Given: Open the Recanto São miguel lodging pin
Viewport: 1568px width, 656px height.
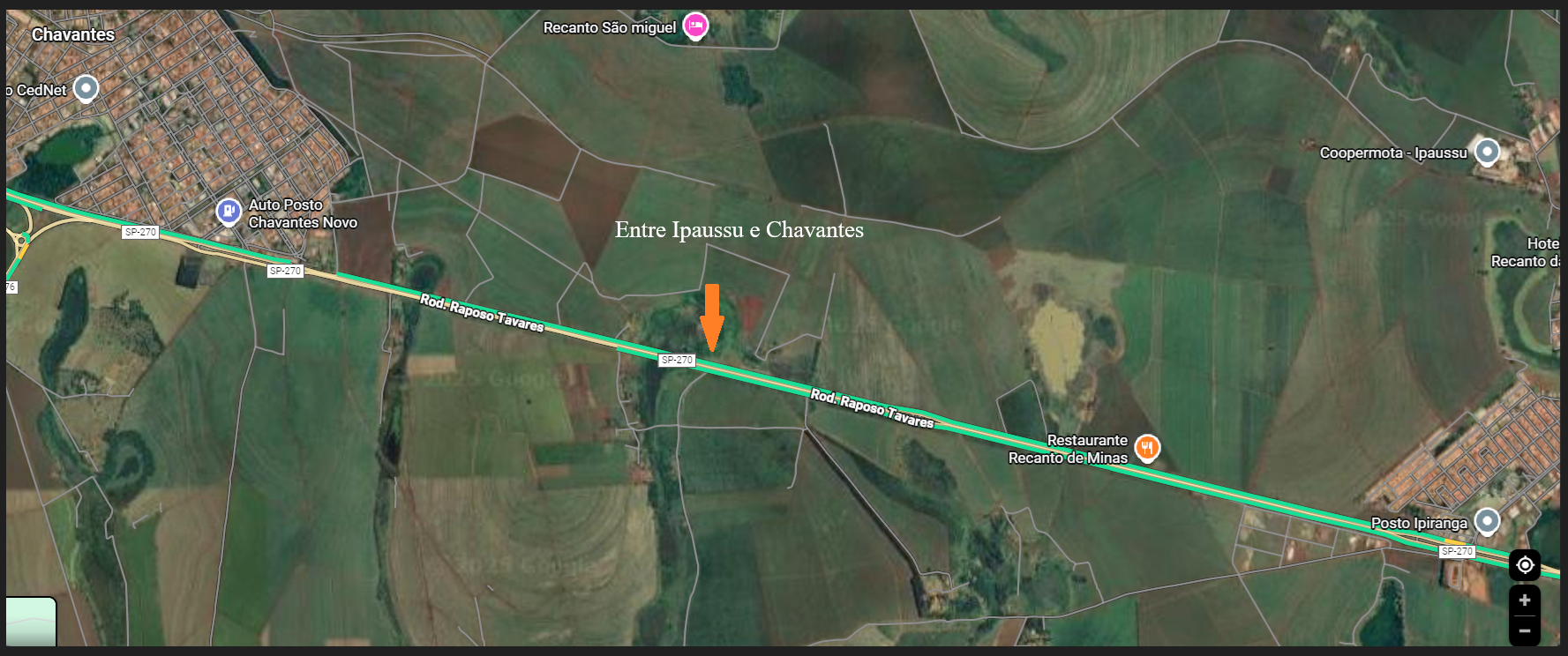Looking at the screenshot, I should coord(695,26).
